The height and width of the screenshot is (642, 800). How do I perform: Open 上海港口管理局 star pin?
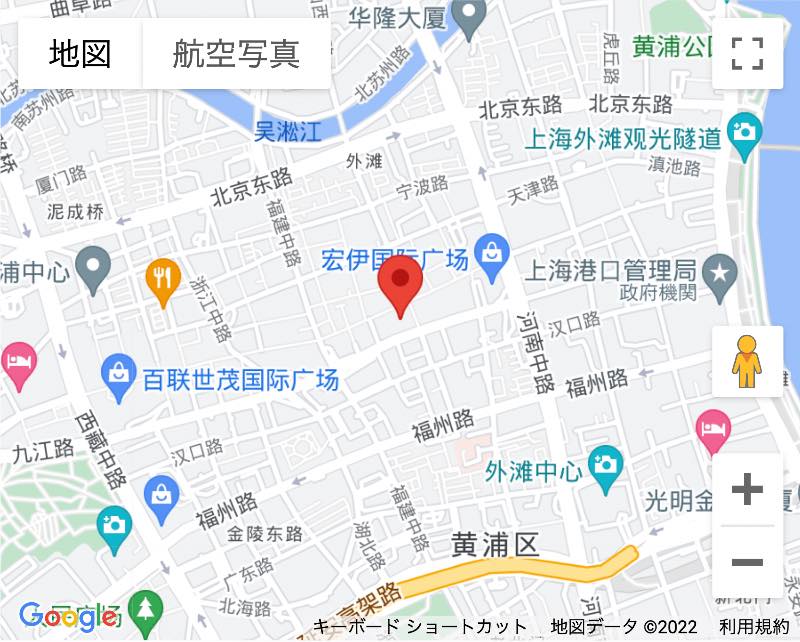pyautogui.click(x=718, y=270)
